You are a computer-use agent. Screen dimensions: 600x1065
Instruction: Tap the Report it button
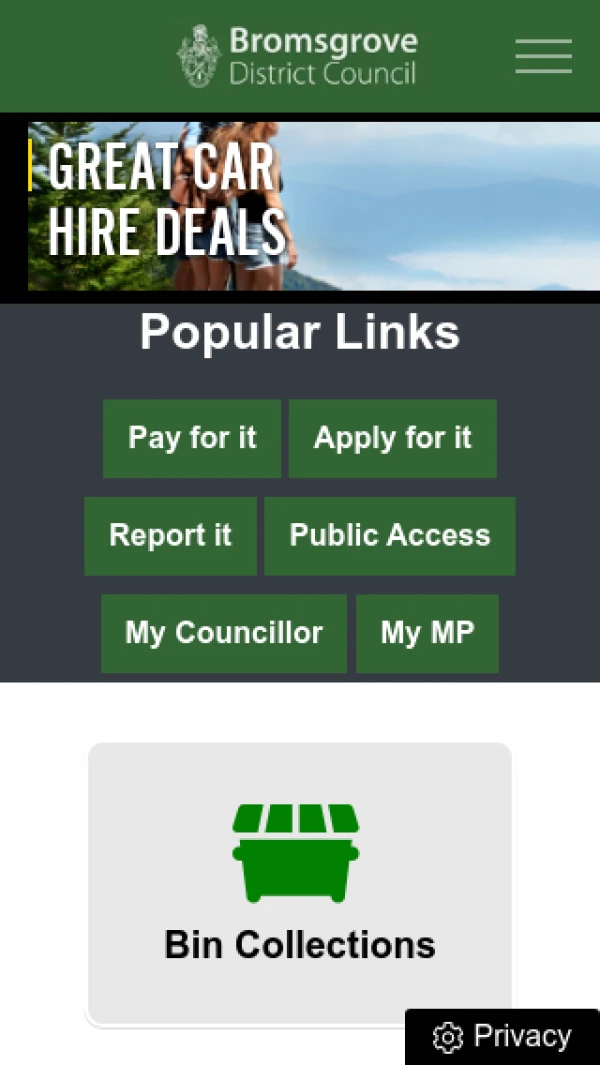(x=170, y=535)
